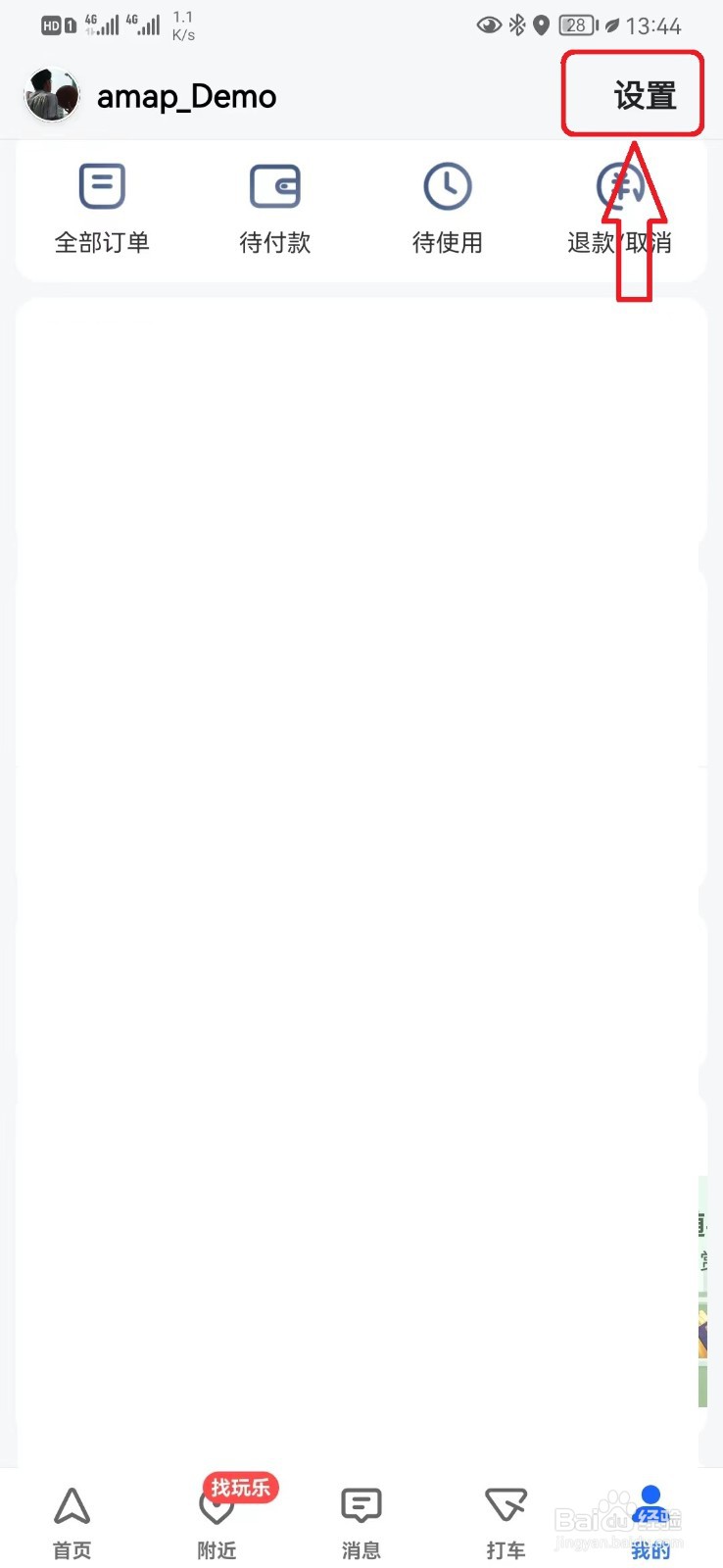Switch to the 我的 tab
The width and height of the screenshot is (723, 1568).
pos(650,1519)
